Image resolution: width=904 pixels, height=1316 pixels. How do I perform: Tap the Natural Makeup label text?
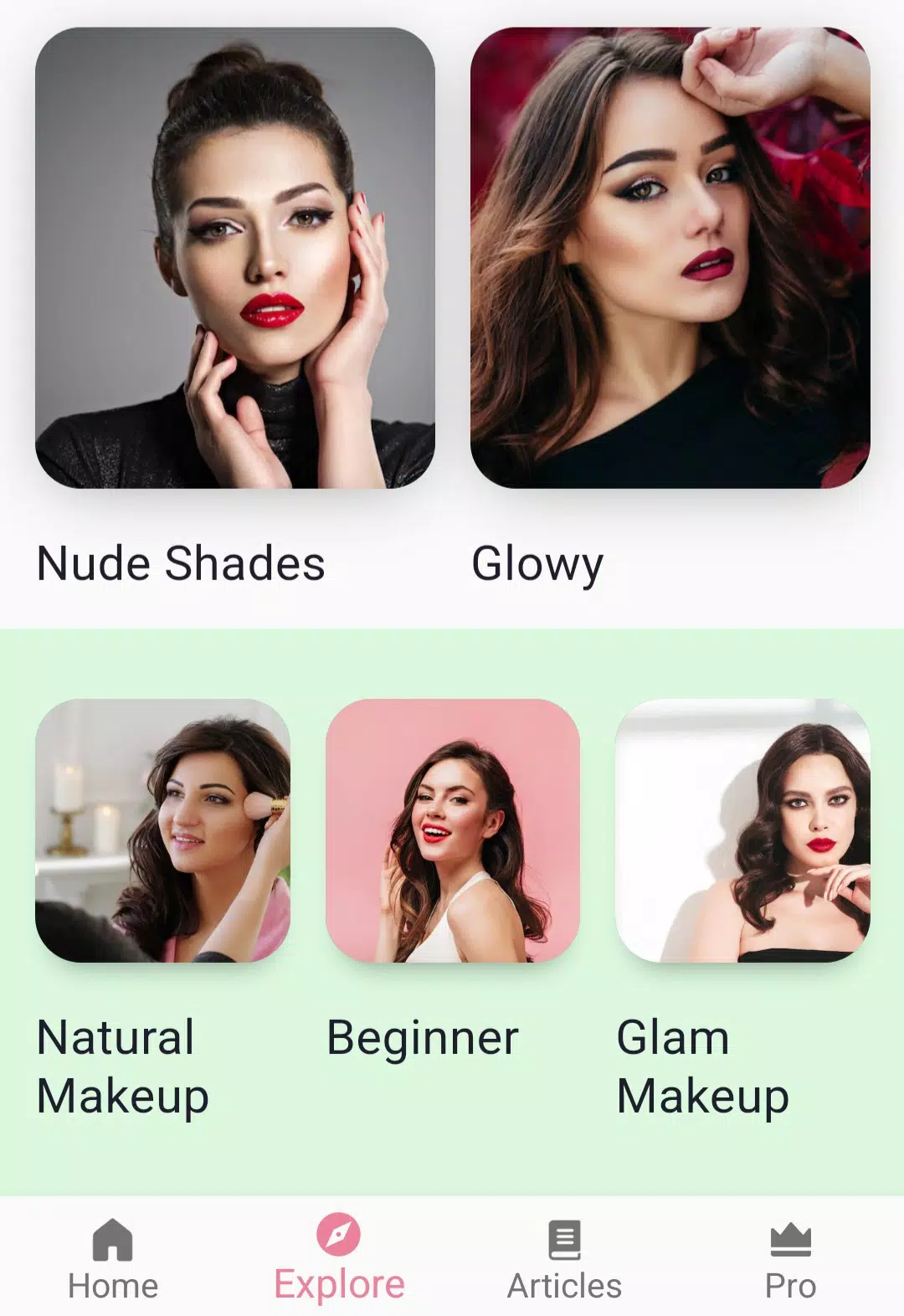pos(121,1063)
